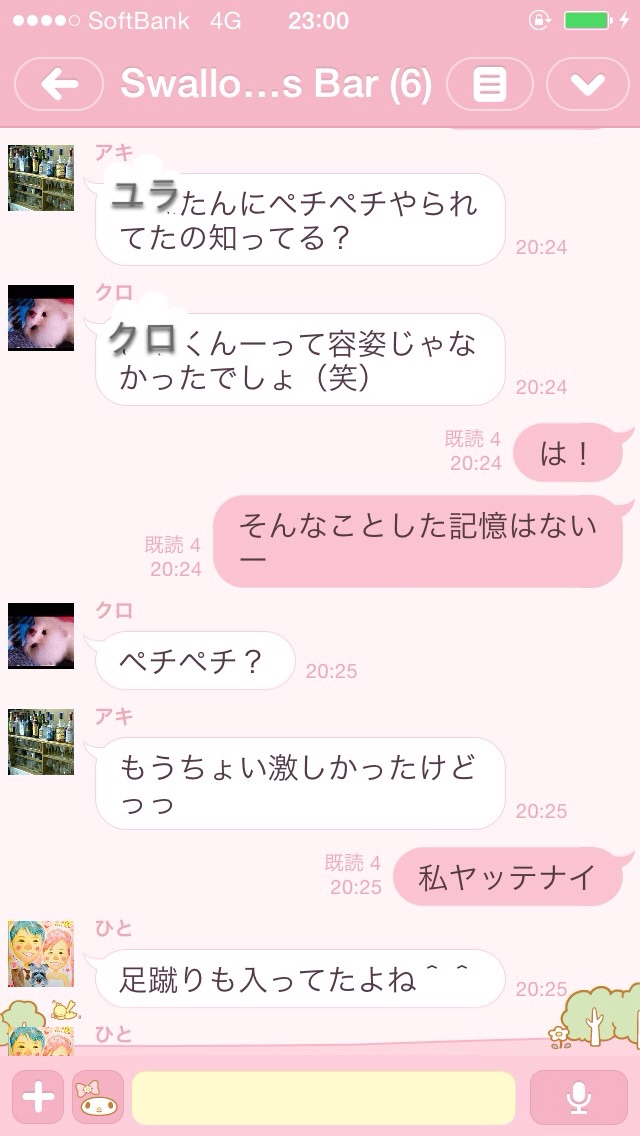Tap the microphone voice message button
This screenshot has width=640, height=1136.
point(578,1097)
